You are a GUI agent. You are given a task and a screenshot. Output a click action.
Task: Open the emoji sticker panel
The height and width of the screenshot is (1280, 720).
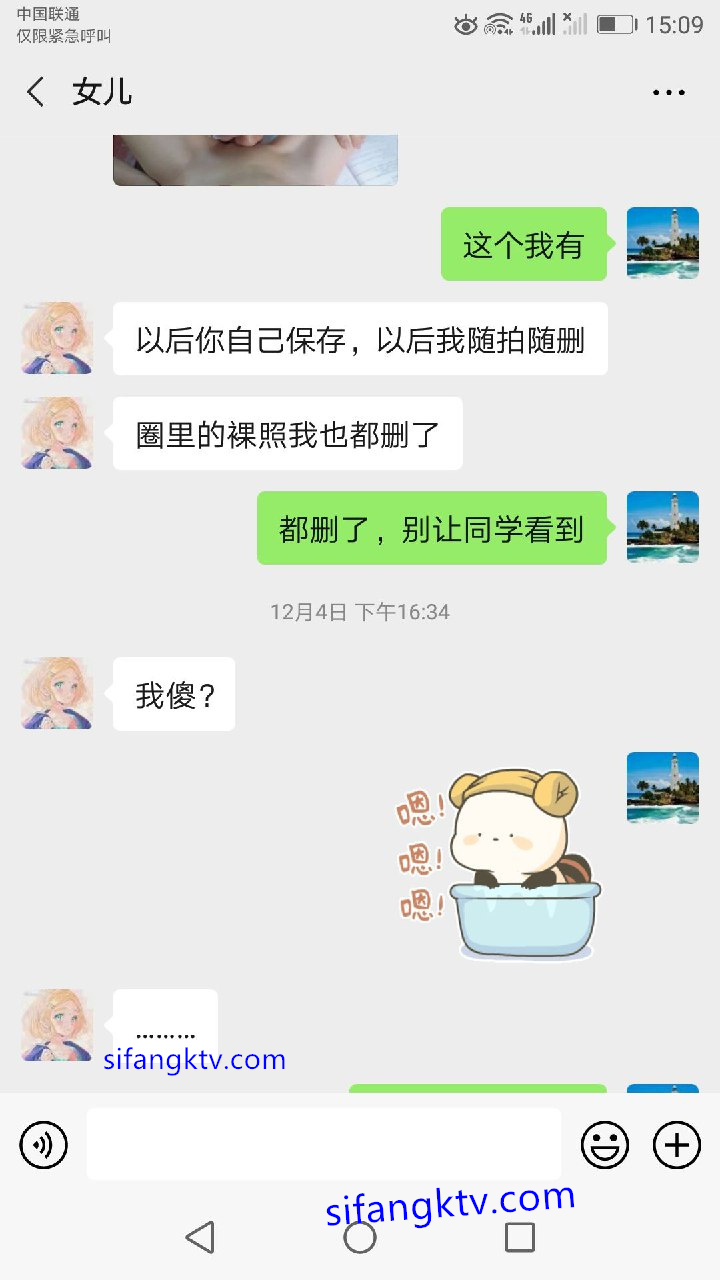[605, 1144]
